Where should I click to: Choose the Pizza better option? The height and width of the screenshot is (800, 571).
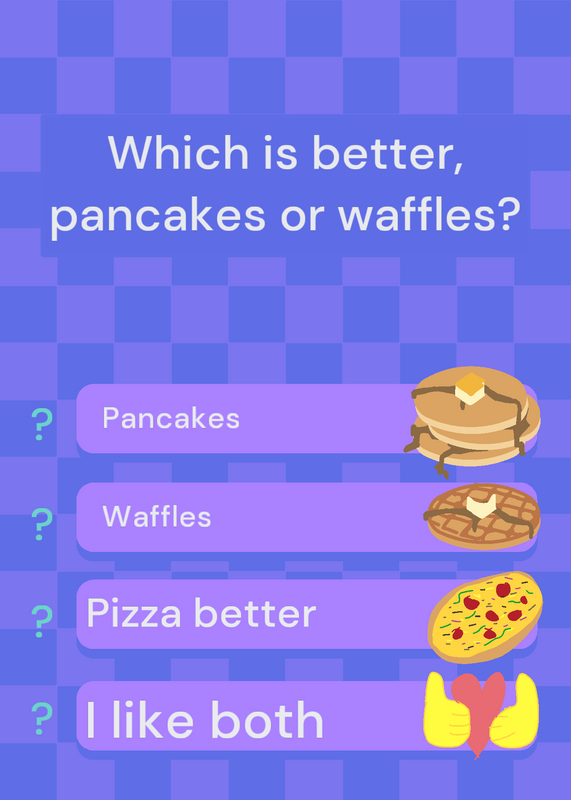click(x=307, y=614)
